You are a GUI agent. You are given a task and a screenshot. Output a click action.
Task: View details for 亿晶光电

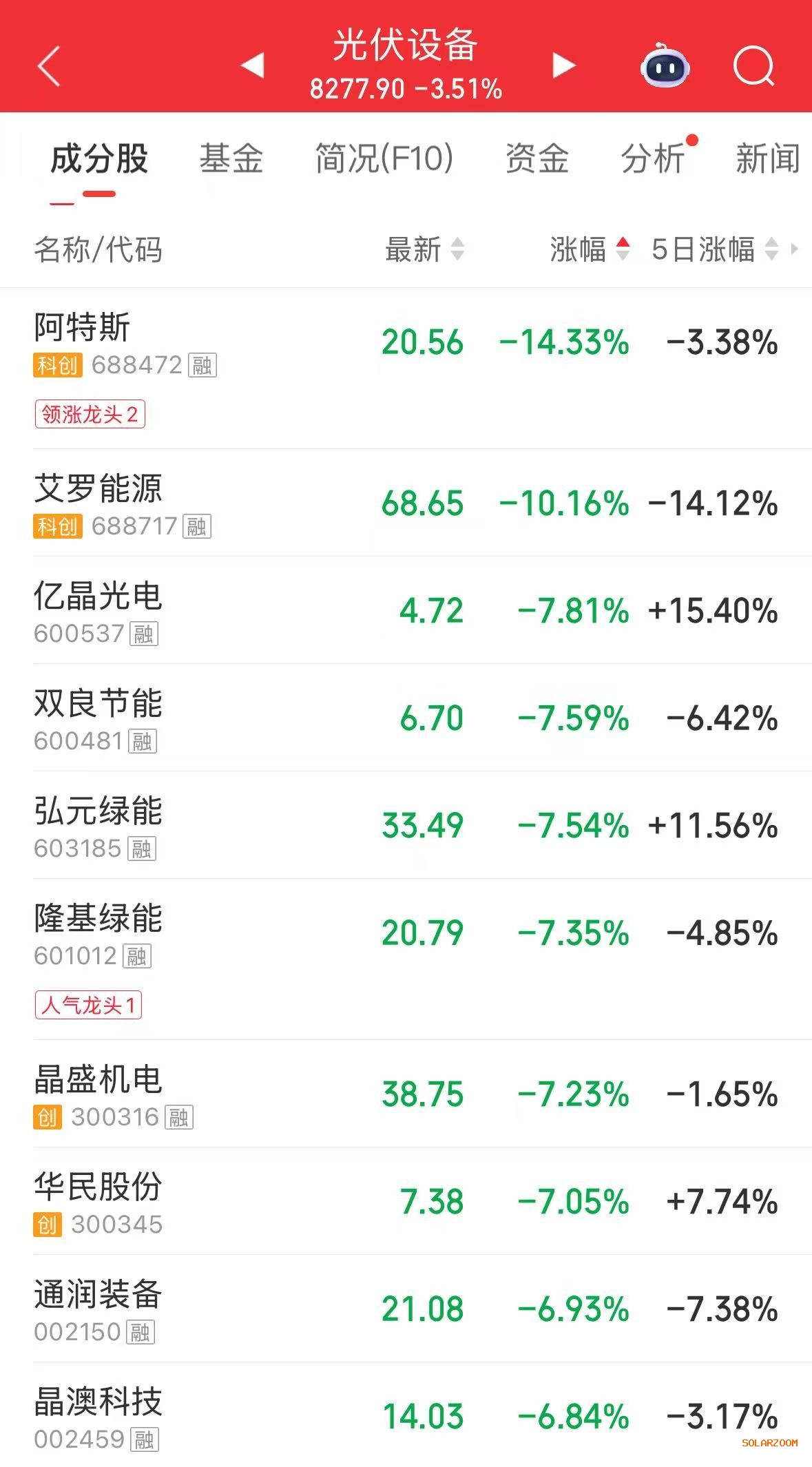coord(406,610)
